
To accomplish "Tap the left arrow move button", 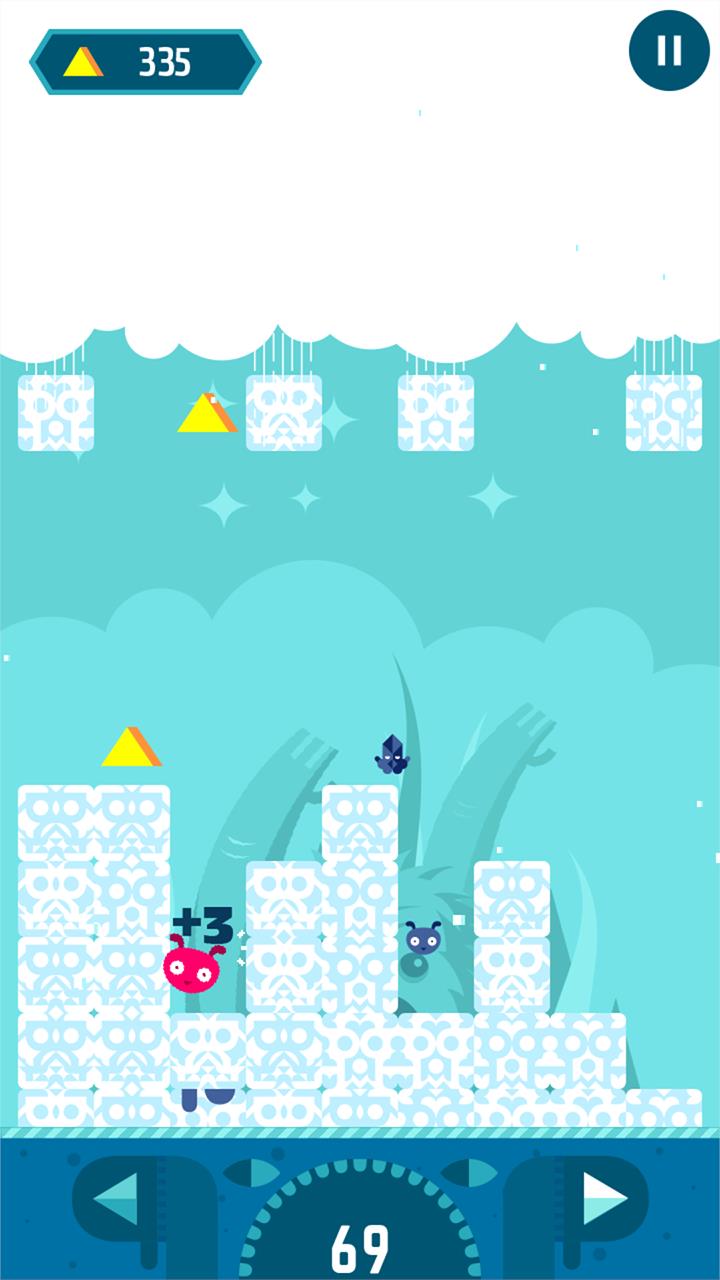I will point(119,1197).
